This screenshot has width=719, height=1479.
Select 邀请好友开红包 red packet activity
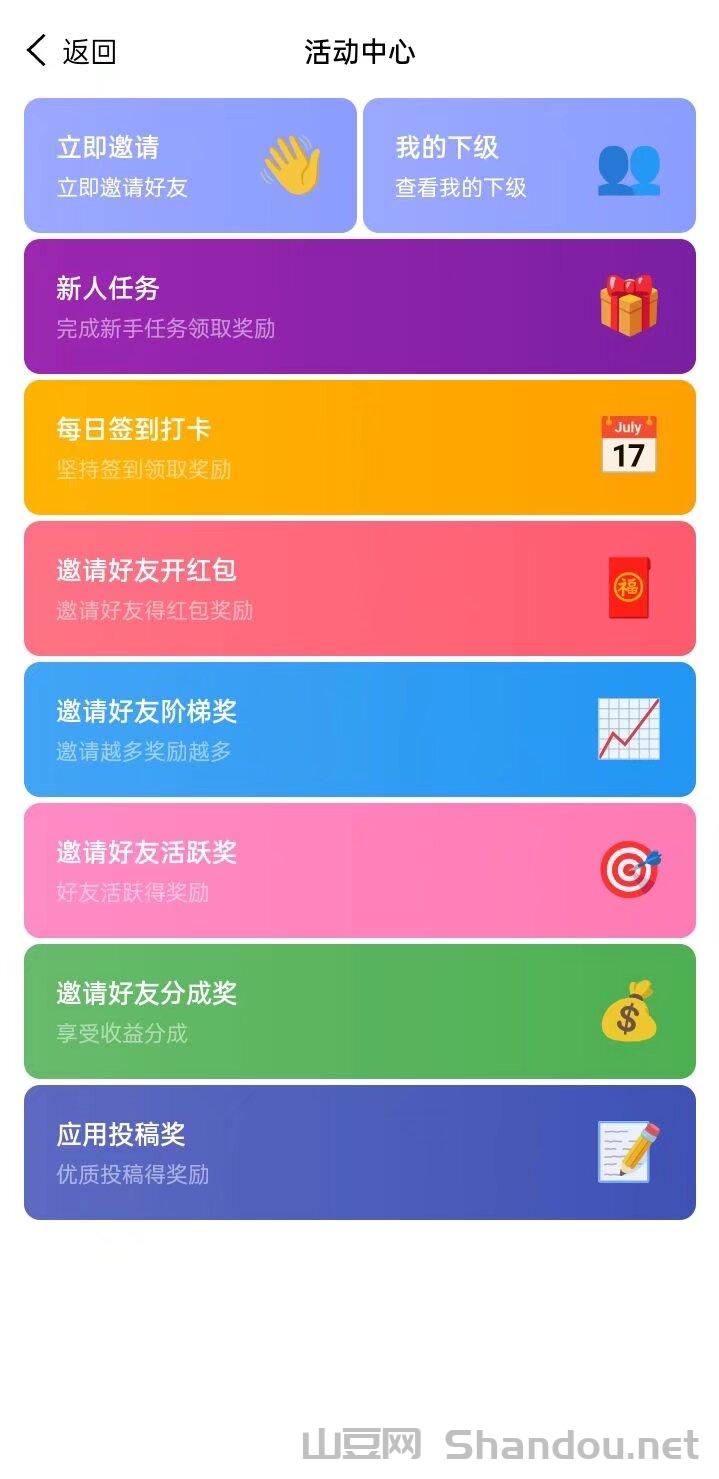(359, 588)
